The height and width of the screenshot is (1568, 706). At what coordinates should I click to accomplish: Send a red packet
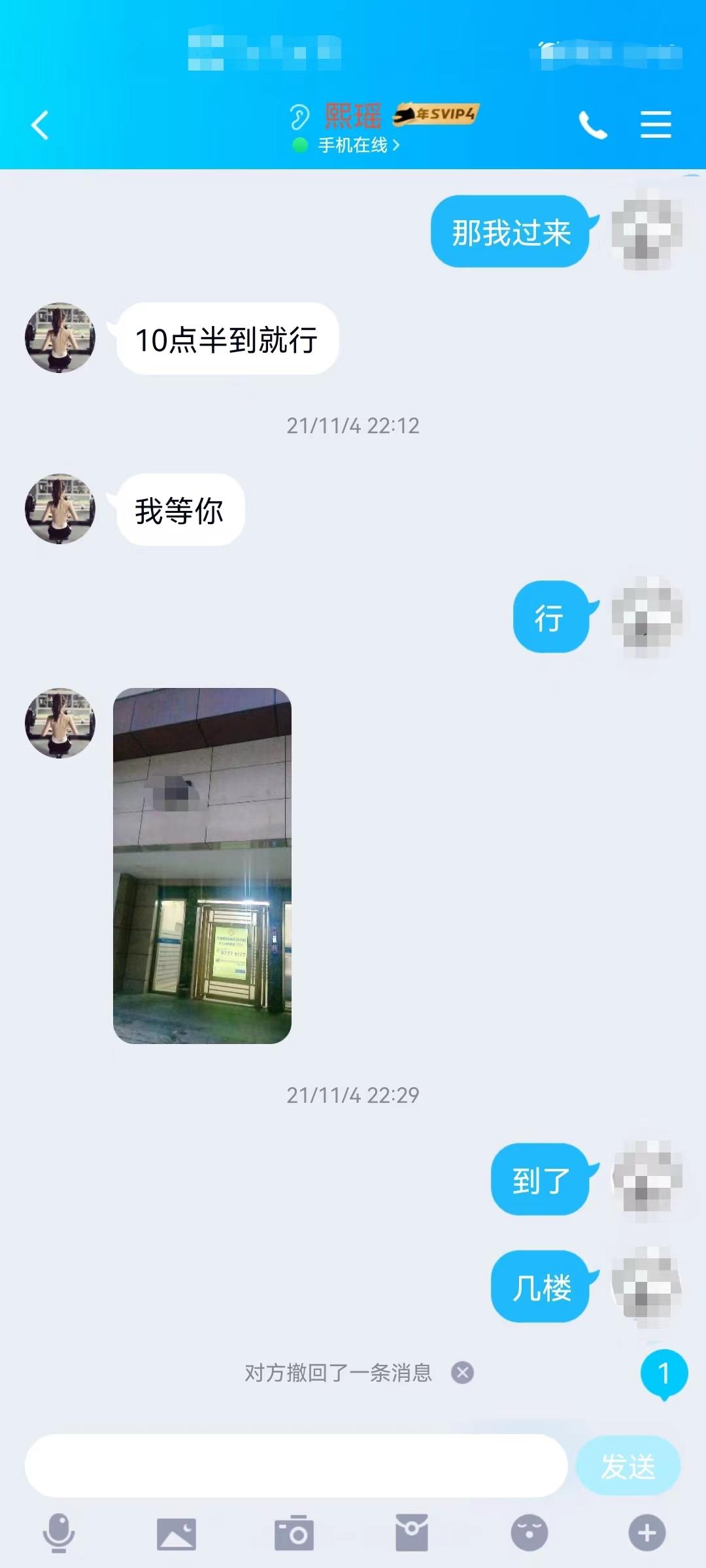412,1533
